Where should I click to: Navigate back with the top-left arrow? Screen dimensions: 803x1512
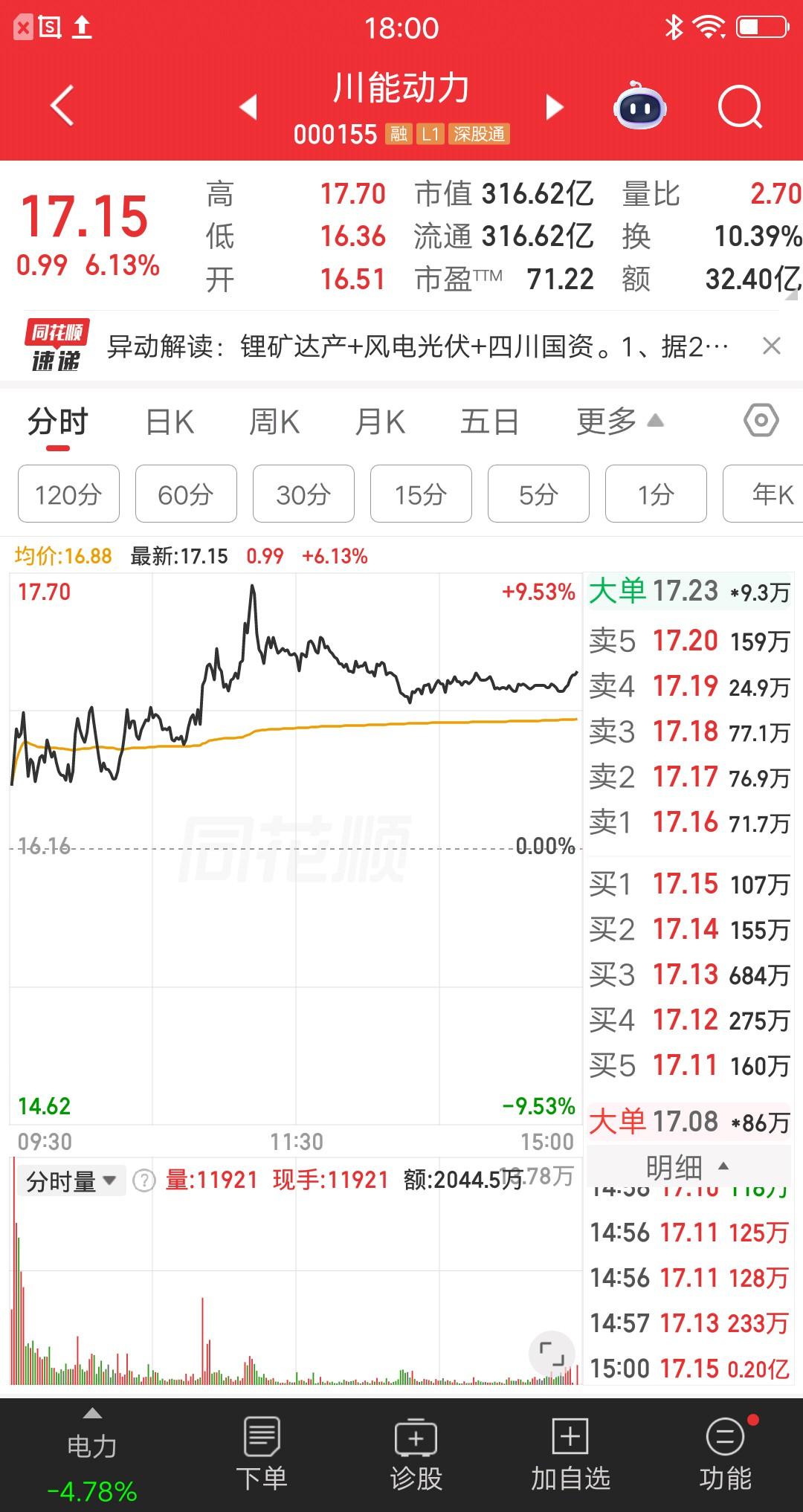[63, 107]
